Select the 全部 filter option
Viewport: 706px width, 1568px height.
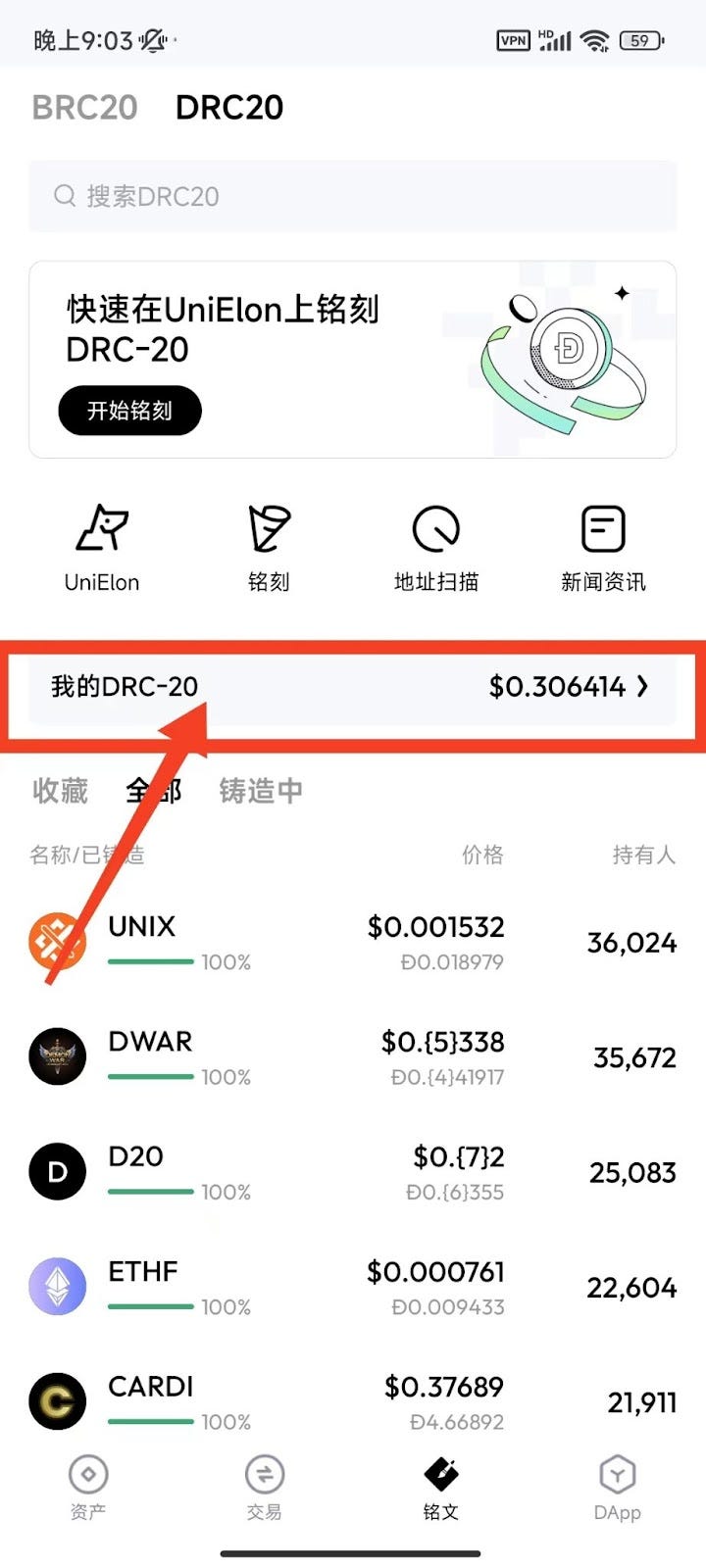pyautogui.click(x=152, y=792)
